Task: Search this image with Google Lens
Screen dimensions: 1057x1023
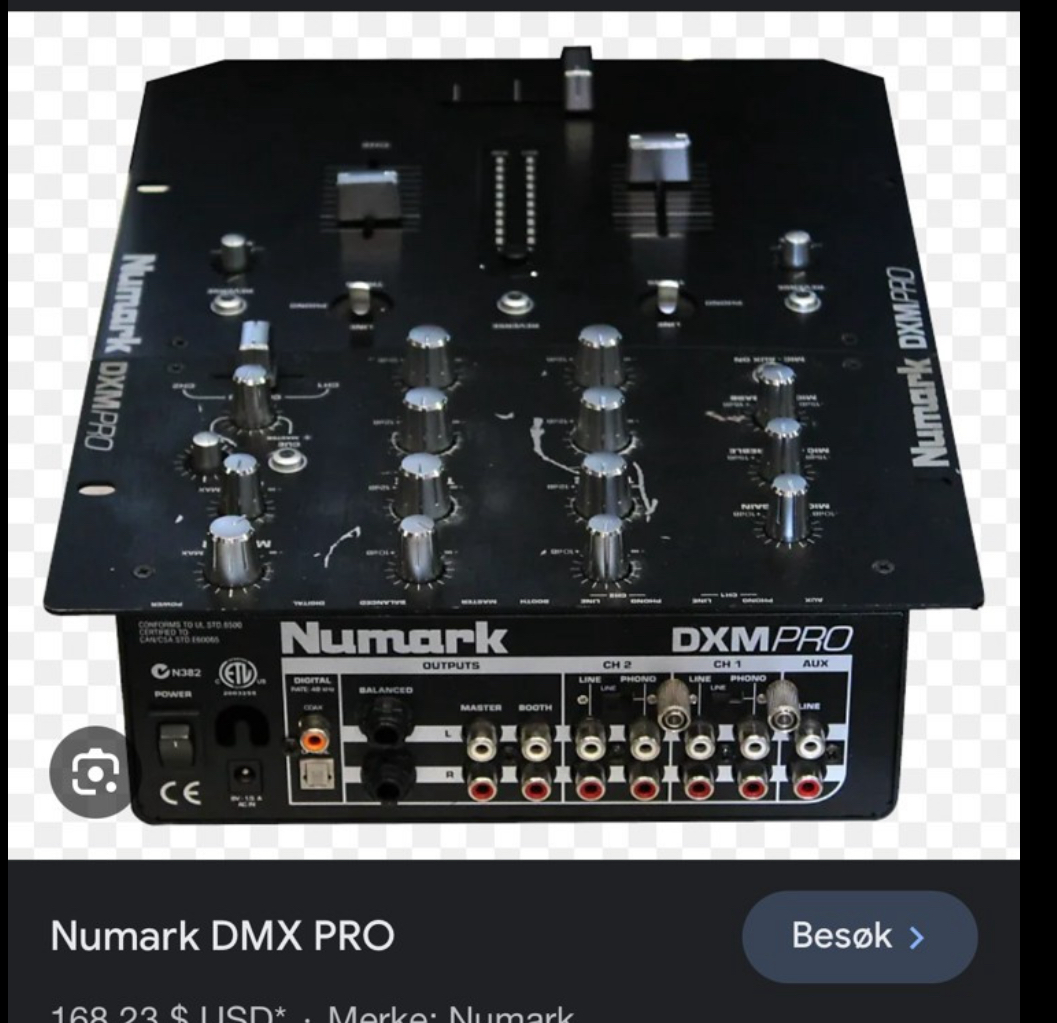Action: pyautogui.click(x=96, y=768)
